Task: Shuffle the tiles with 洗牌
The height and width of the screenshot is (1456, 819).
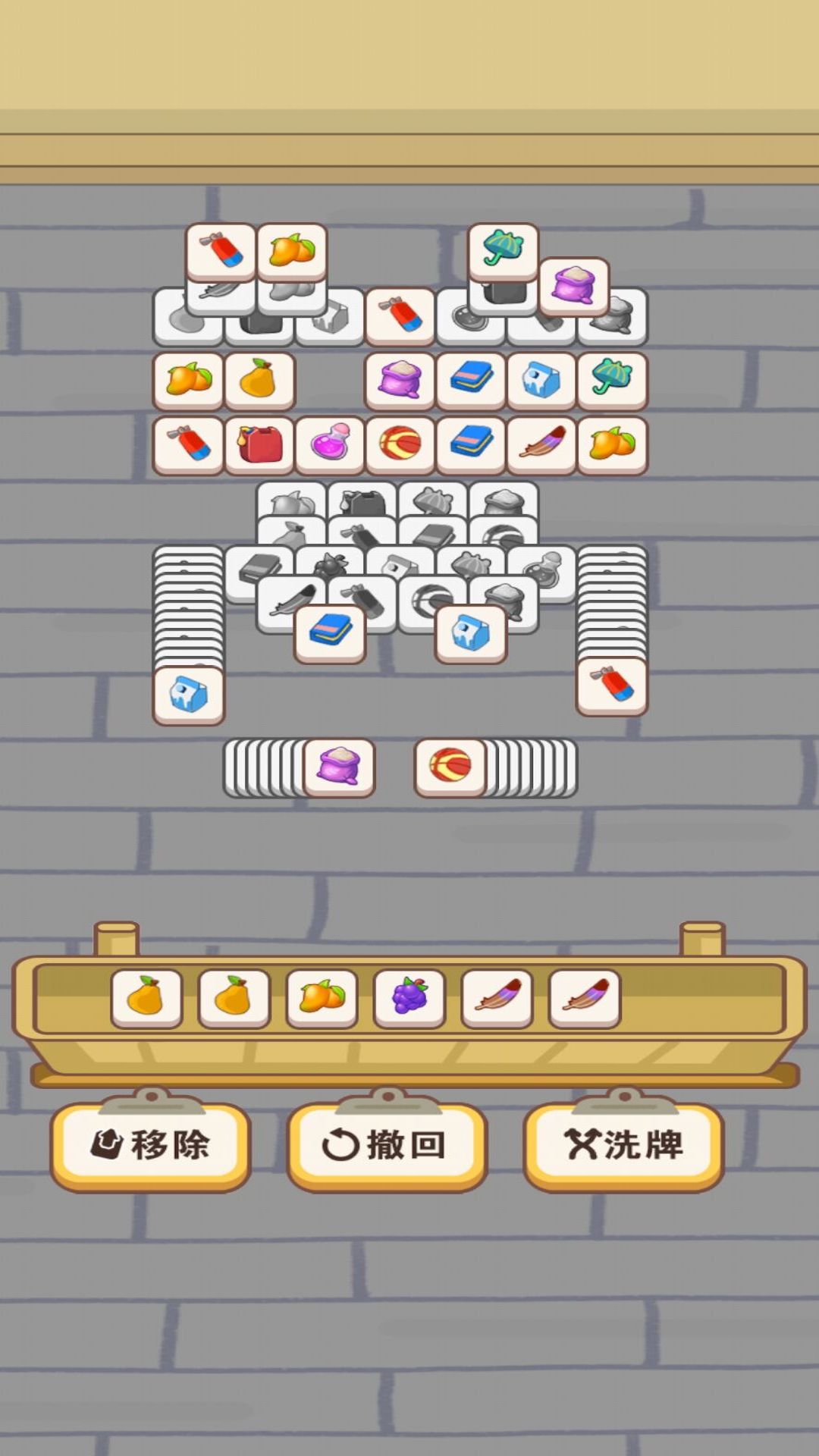Action: (623, 1144)
